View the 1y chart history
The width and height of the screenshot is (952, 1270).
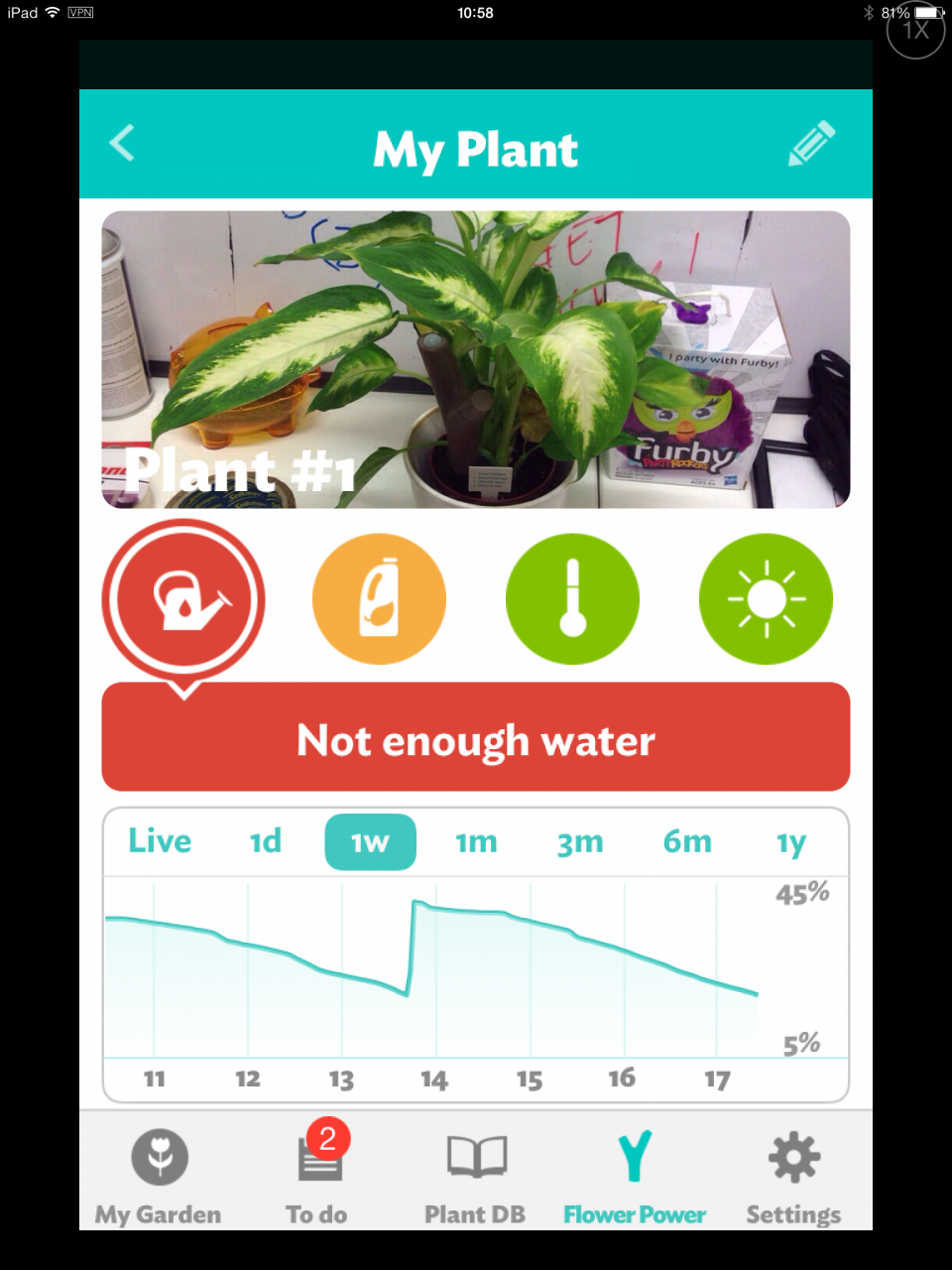click(791, 842)
